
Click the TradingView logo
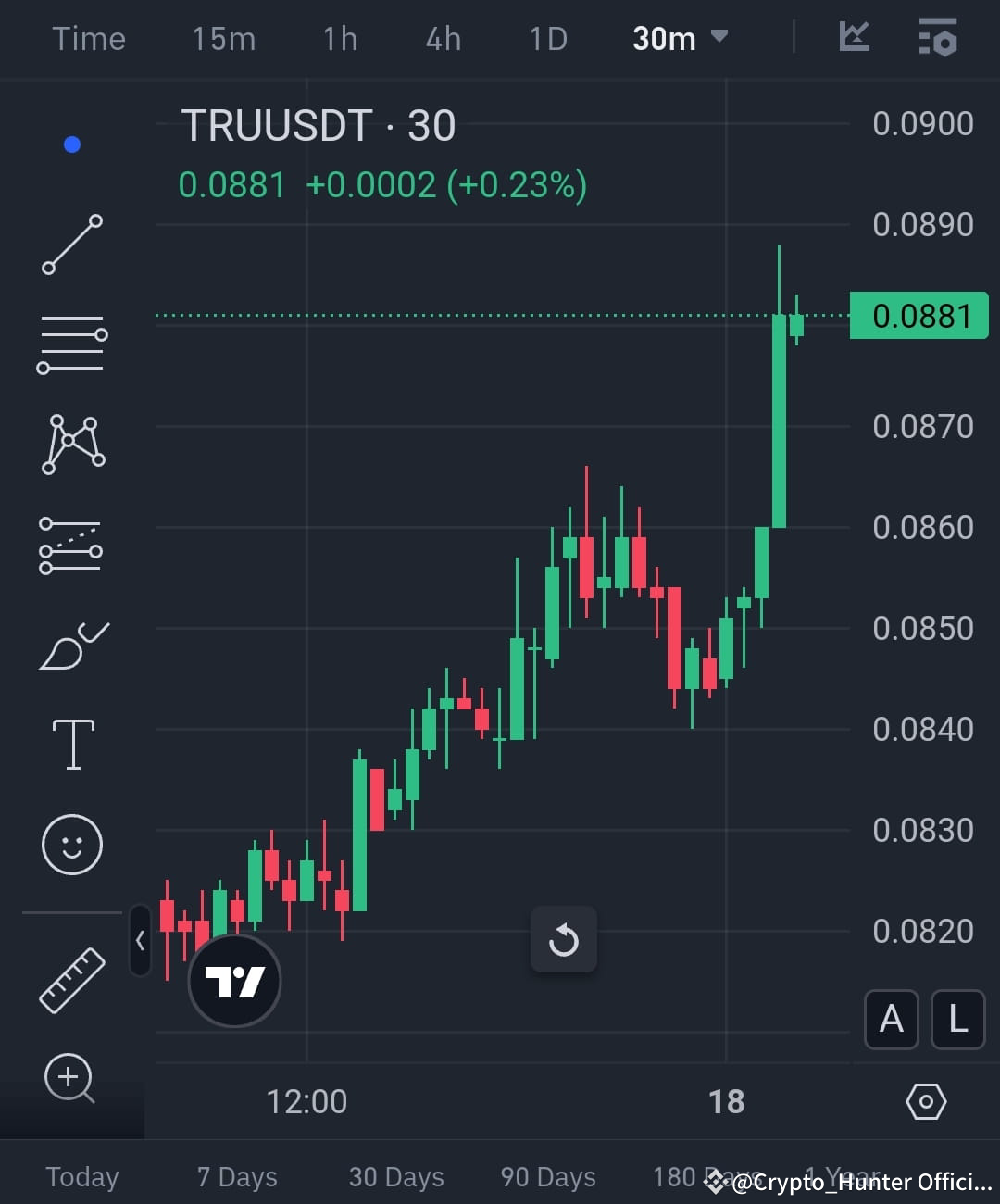[234, 980]
